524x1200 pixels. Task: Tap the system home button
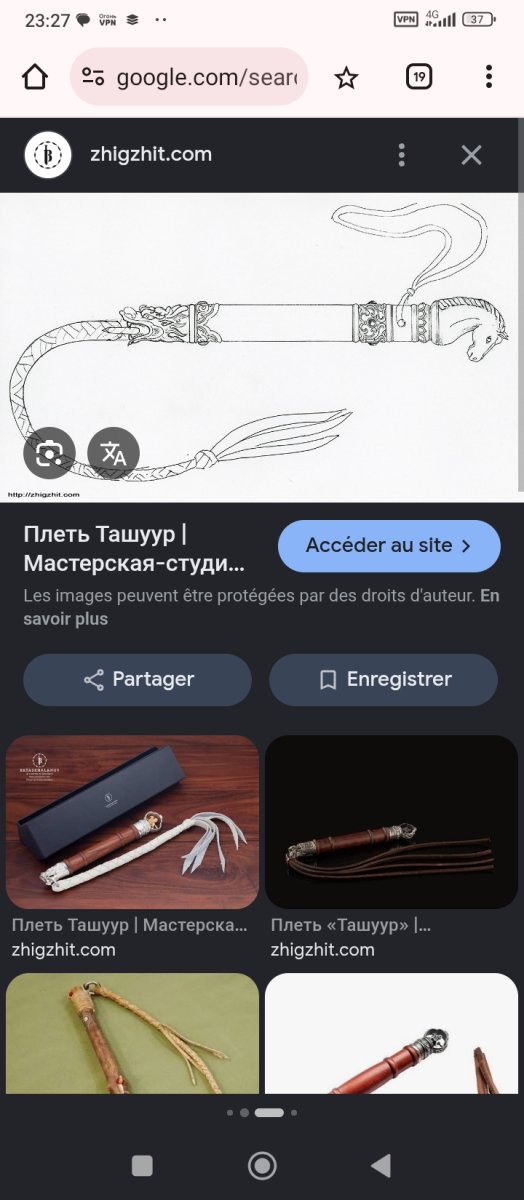[262, 1165]
